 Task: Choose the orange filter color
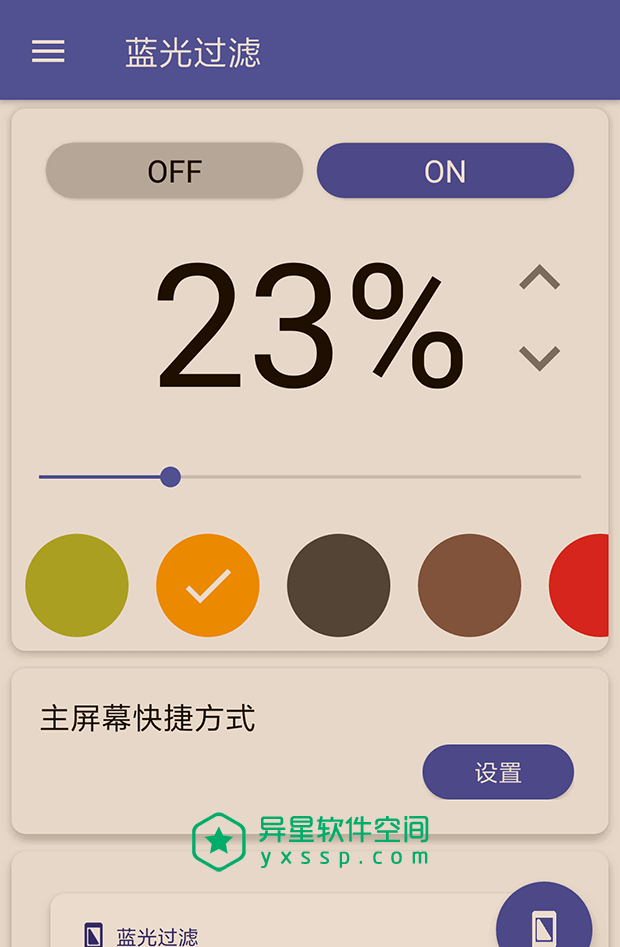208,585
